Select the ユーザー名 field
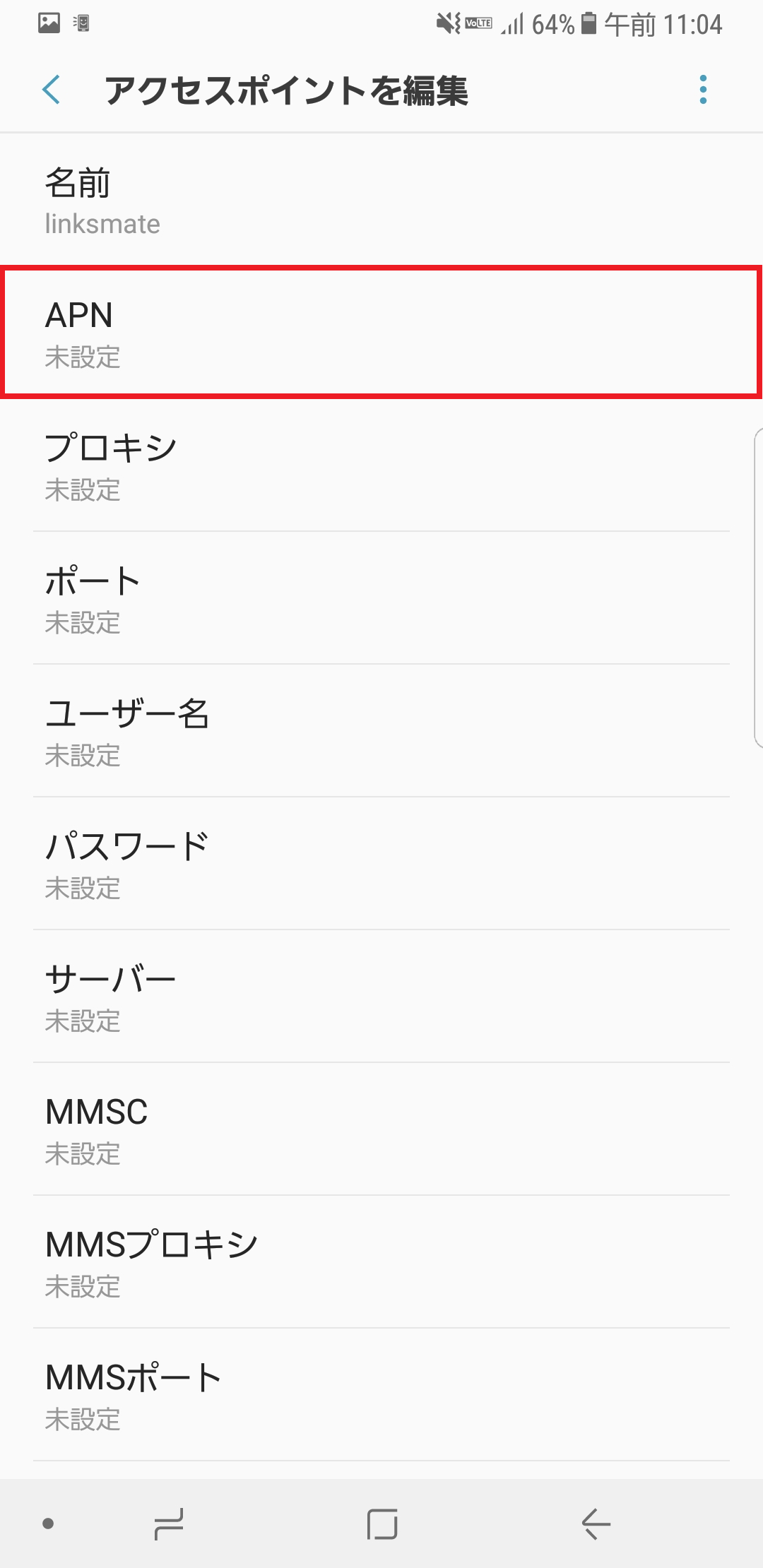 click(381, 732)
